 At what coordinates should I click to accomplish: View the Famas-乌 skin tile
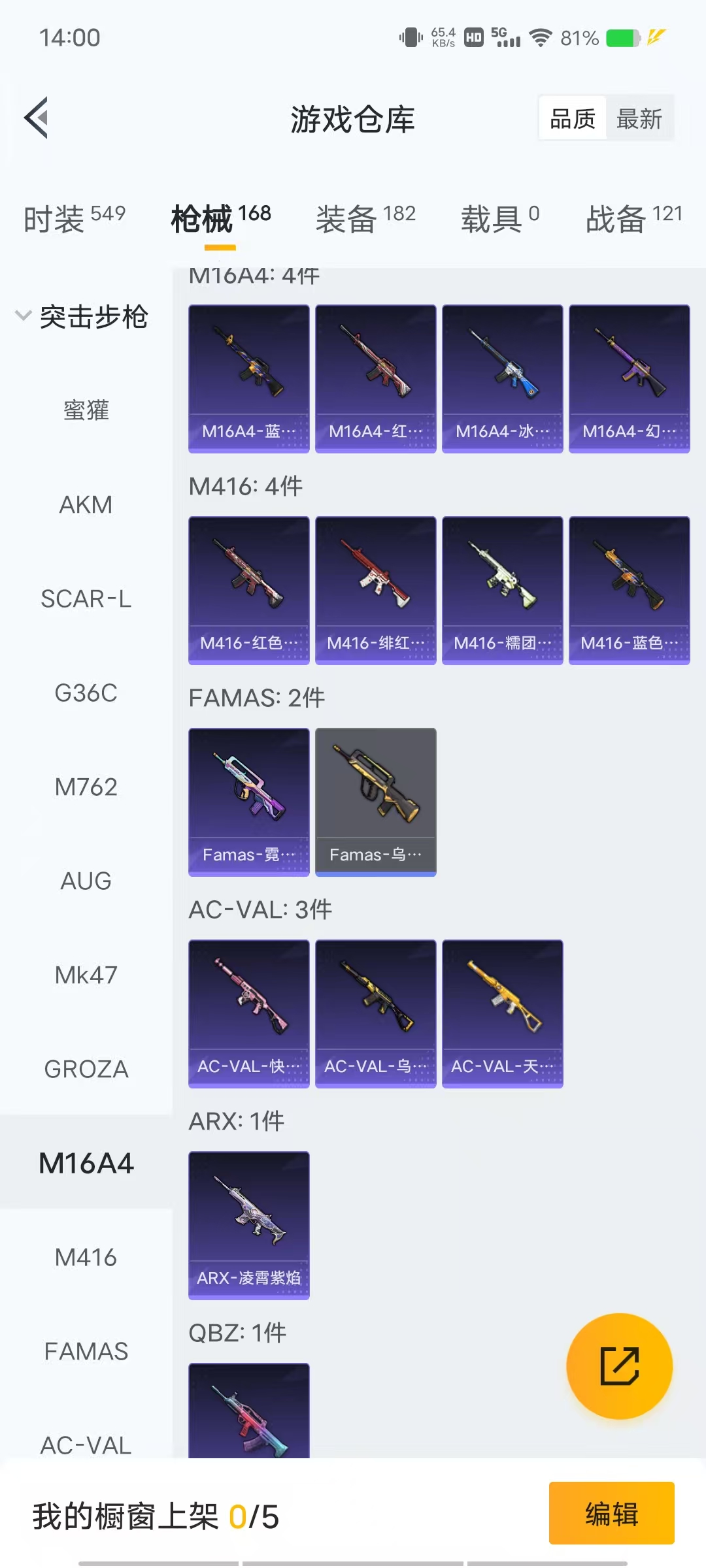point(375,802)
